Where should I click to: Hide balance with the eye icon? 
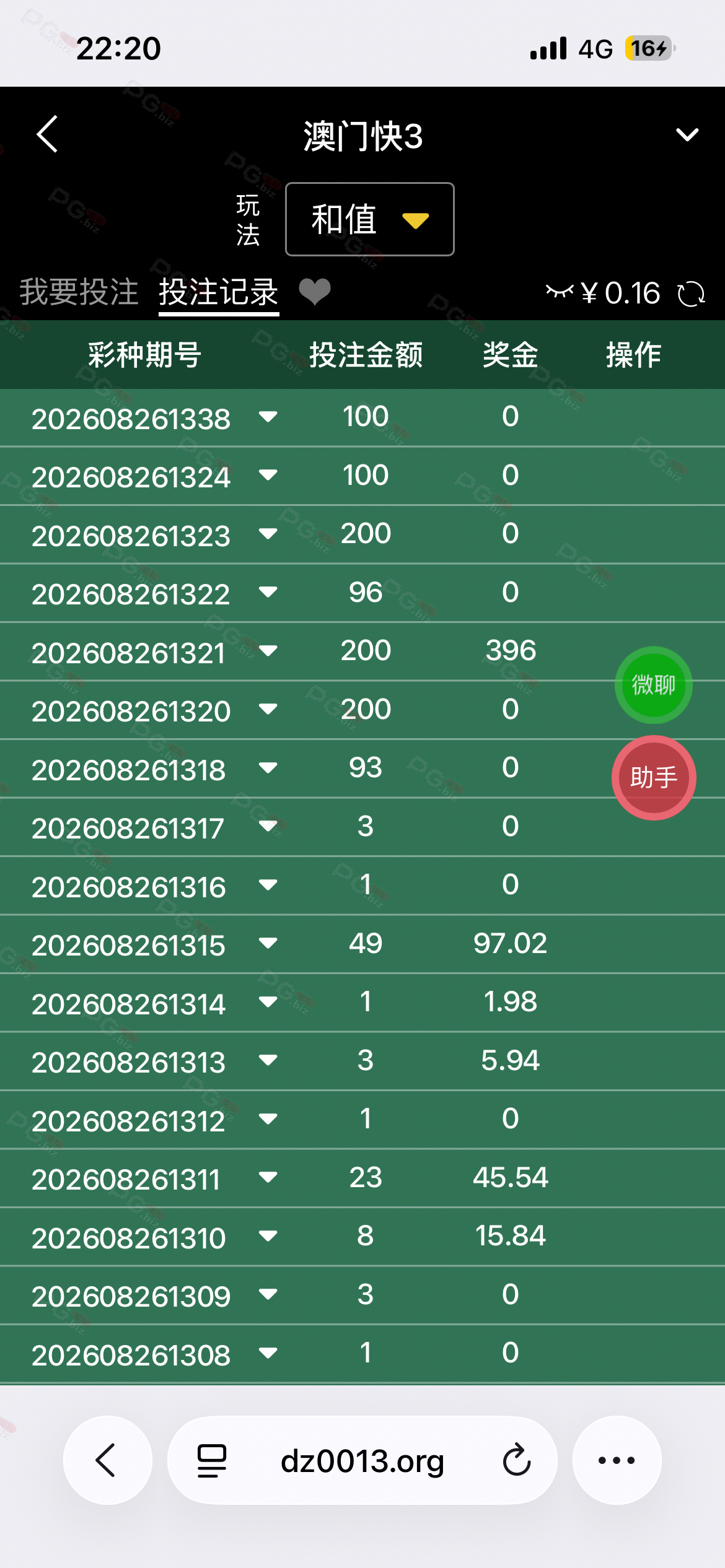pos(560,291)
